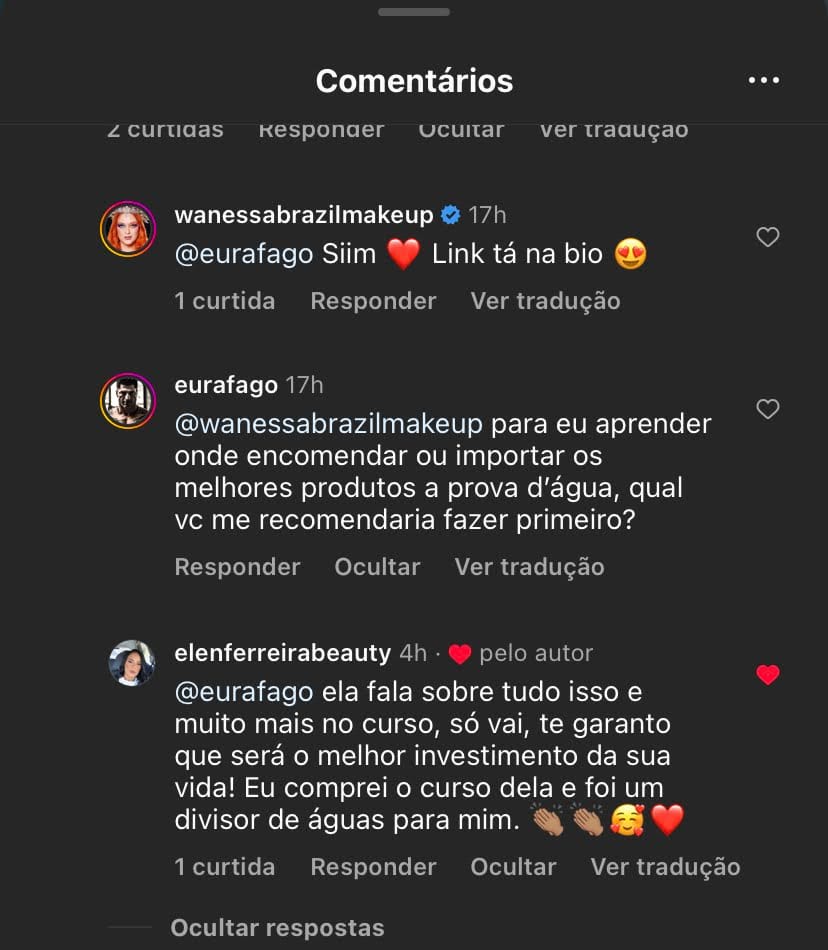Hide elenferreirabeauty's comment with Ocultar
Screen dimensions: 828x950
pyautogui.click(x=513, y=867)
